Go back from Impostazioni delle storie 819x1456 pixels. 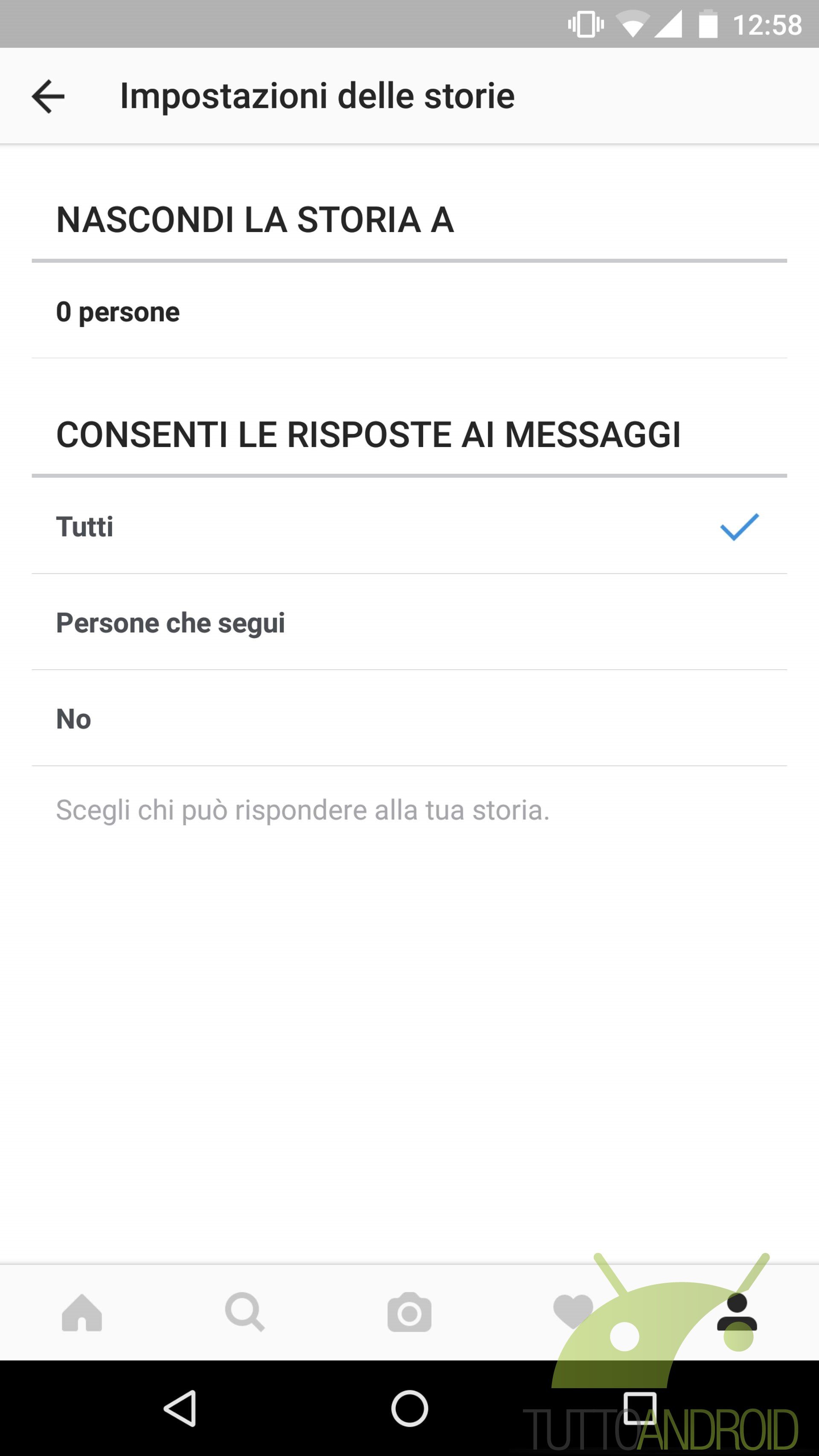pyautogui.click(x=48, y=96)
